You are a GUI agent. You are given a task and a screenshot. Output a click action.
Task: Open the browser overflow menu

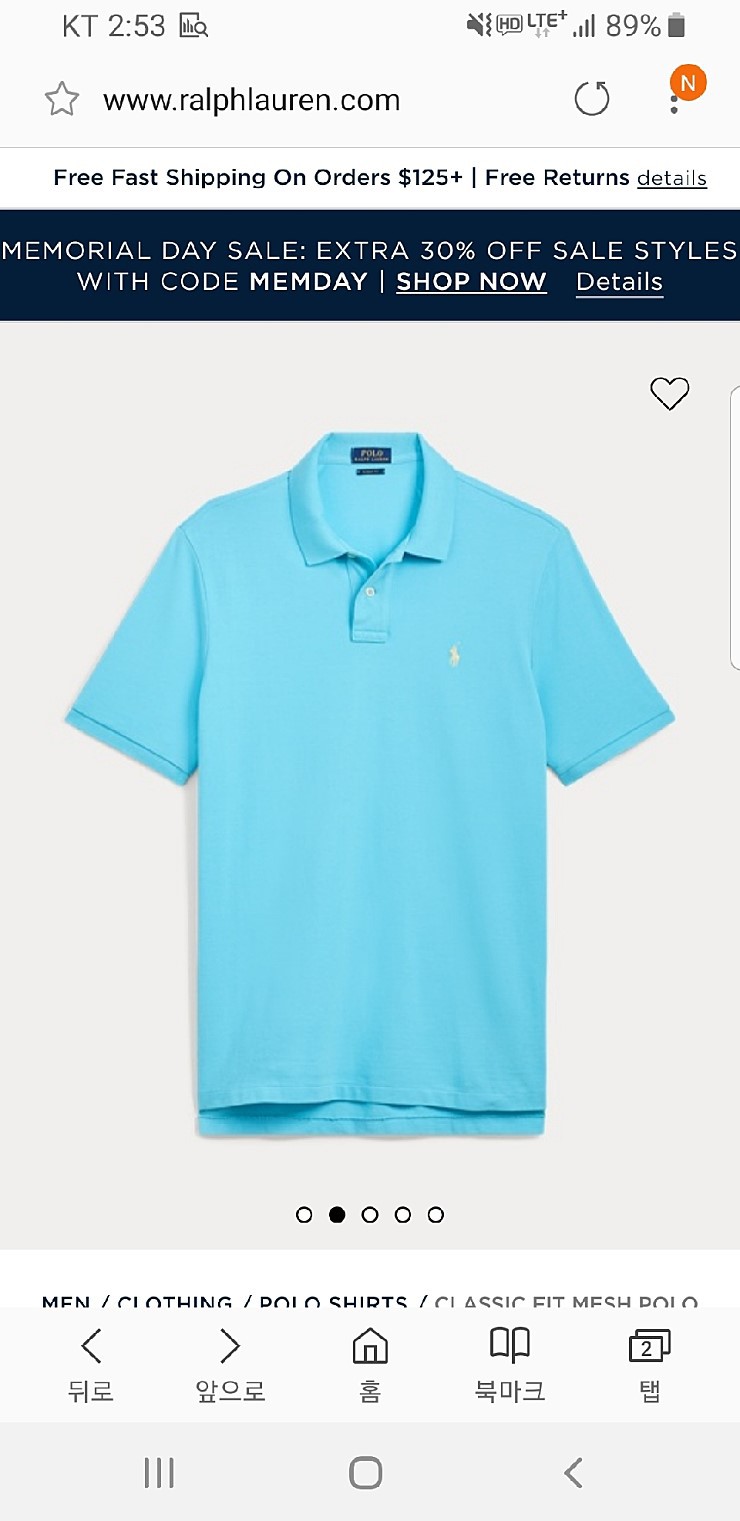click(675, 99)
